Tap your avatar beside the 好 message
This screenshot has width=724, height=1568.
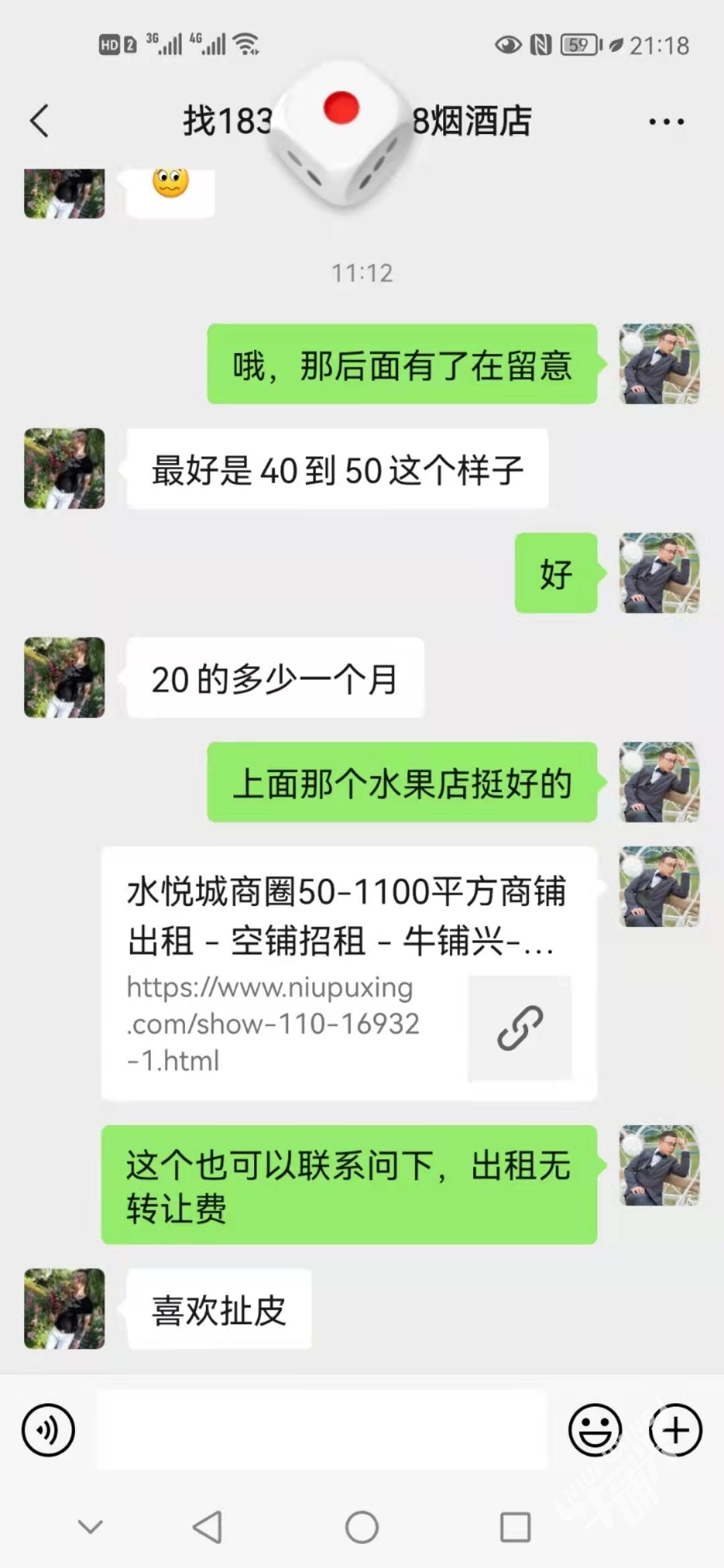pyautogui.click(x=659, y=573)
